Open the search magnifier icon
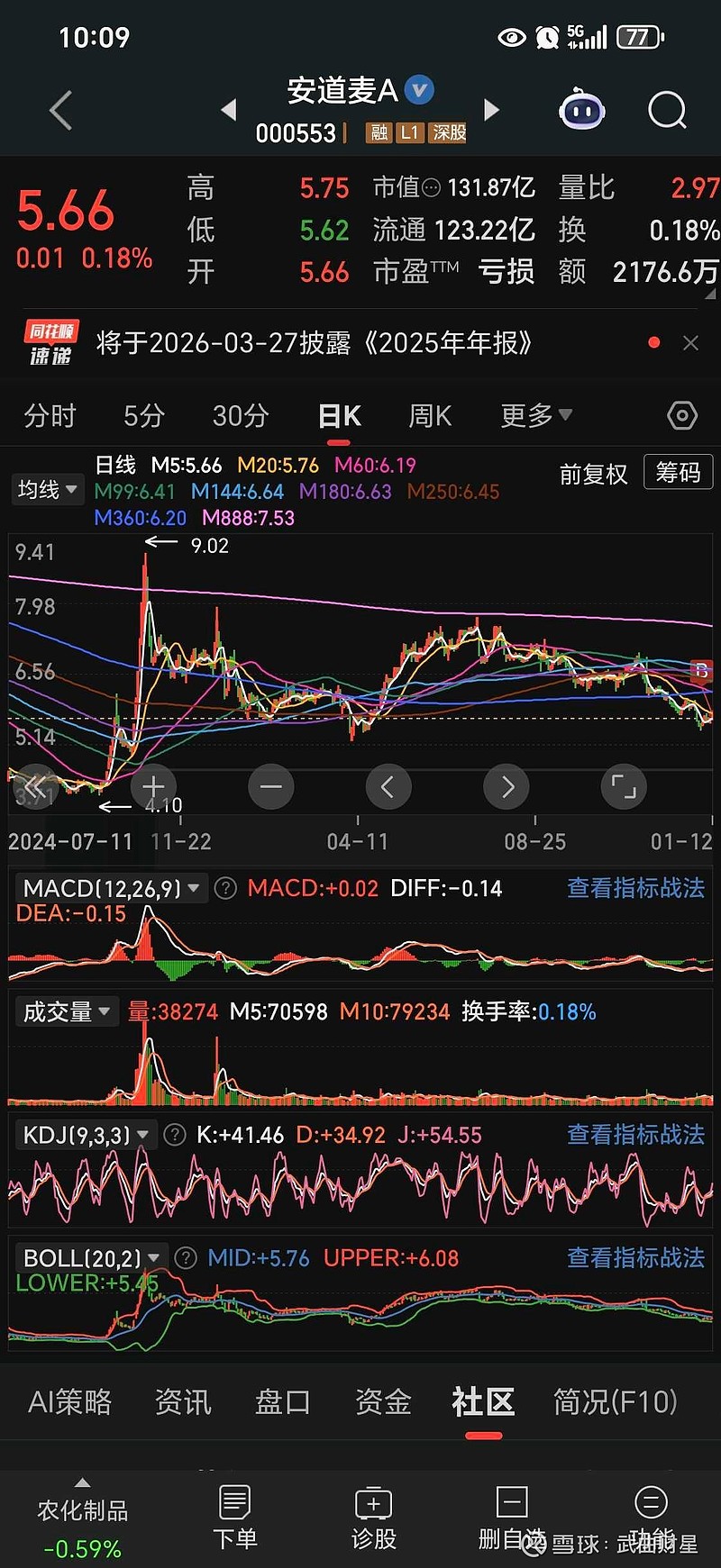The width and height of the screenshot is (721, 1568). point(667,111)
